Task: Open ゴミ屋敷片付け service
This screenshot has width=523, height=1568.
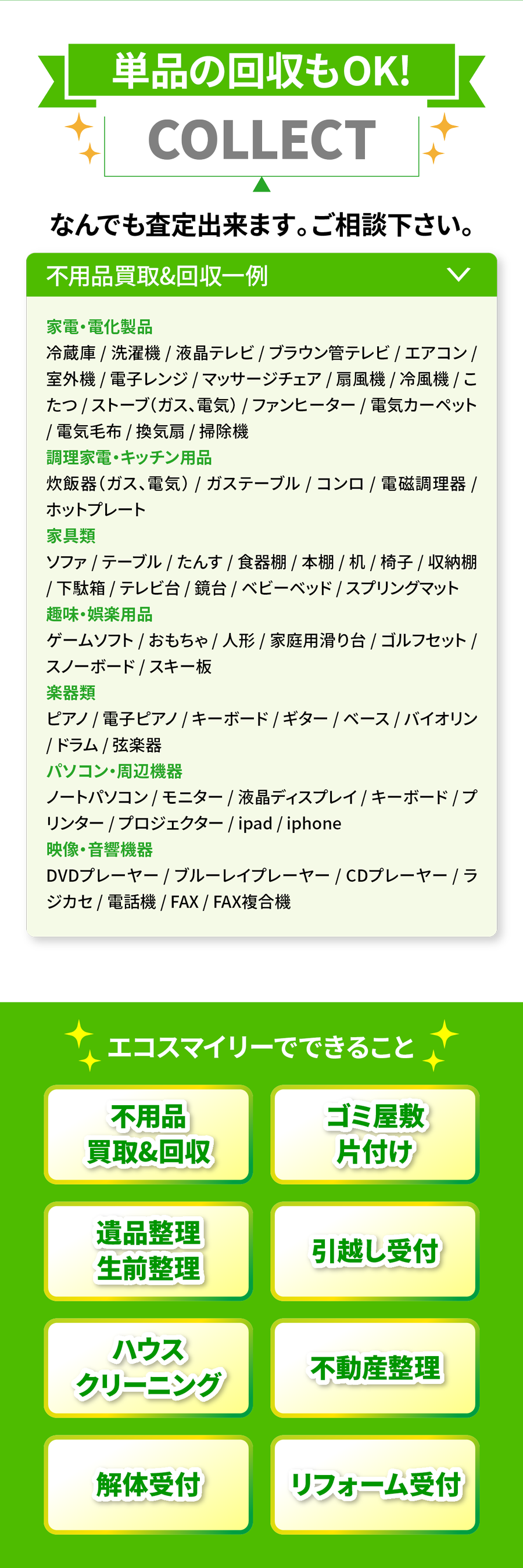Action: tap(374, 1134)
